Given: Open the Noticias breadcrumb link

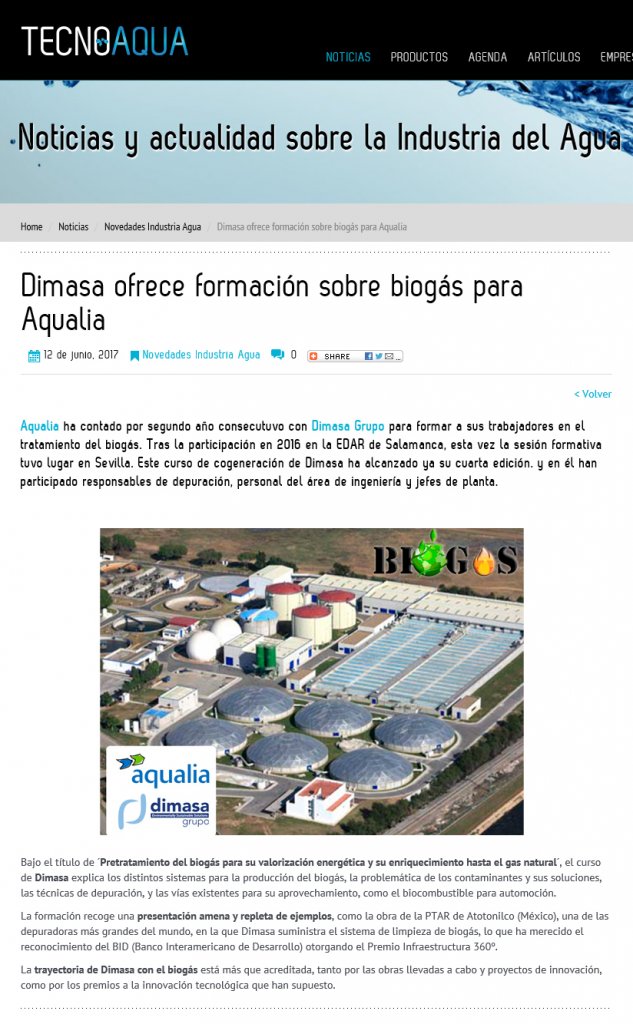Looking at the screenshot, I should coord(73,227).
